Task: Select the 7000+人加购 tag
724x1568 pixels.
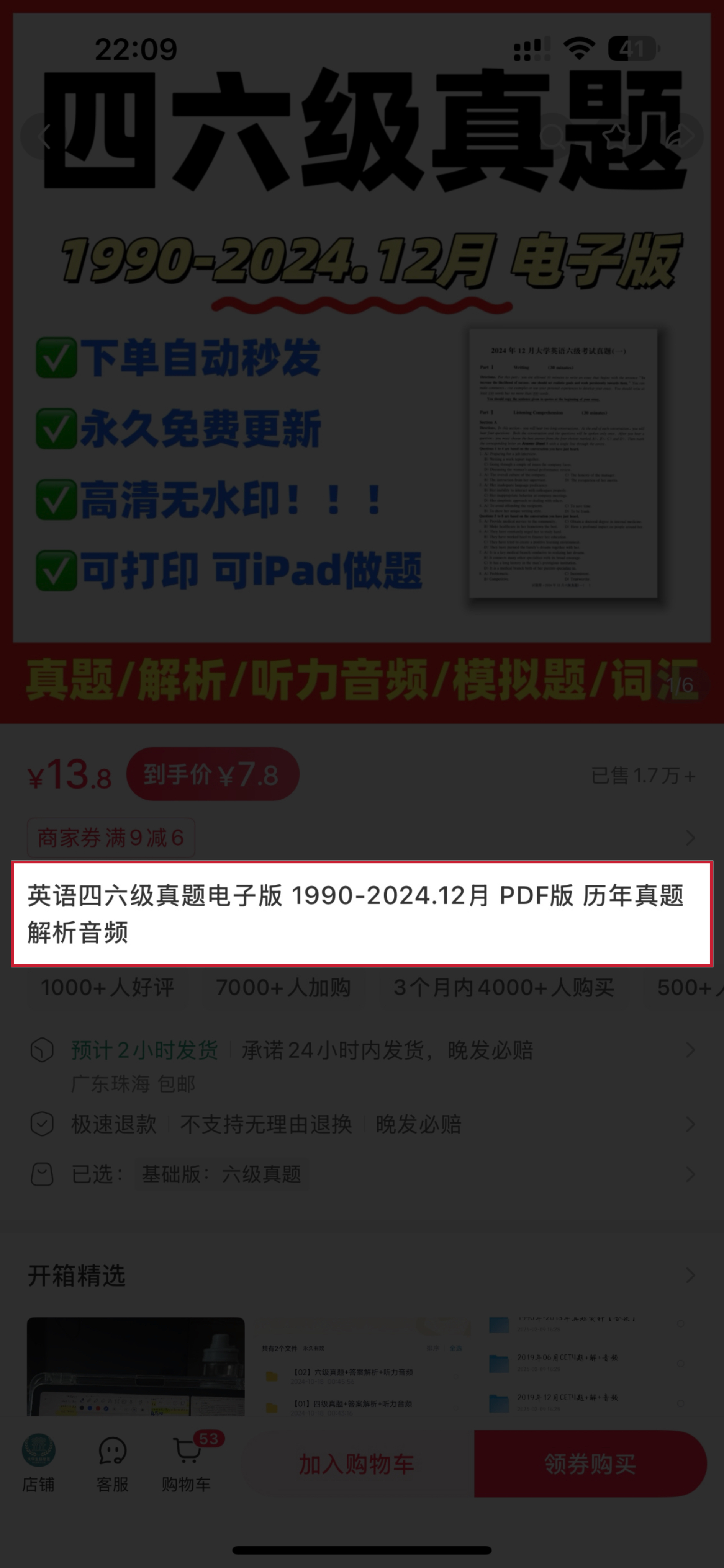Action: pos(283,987)
